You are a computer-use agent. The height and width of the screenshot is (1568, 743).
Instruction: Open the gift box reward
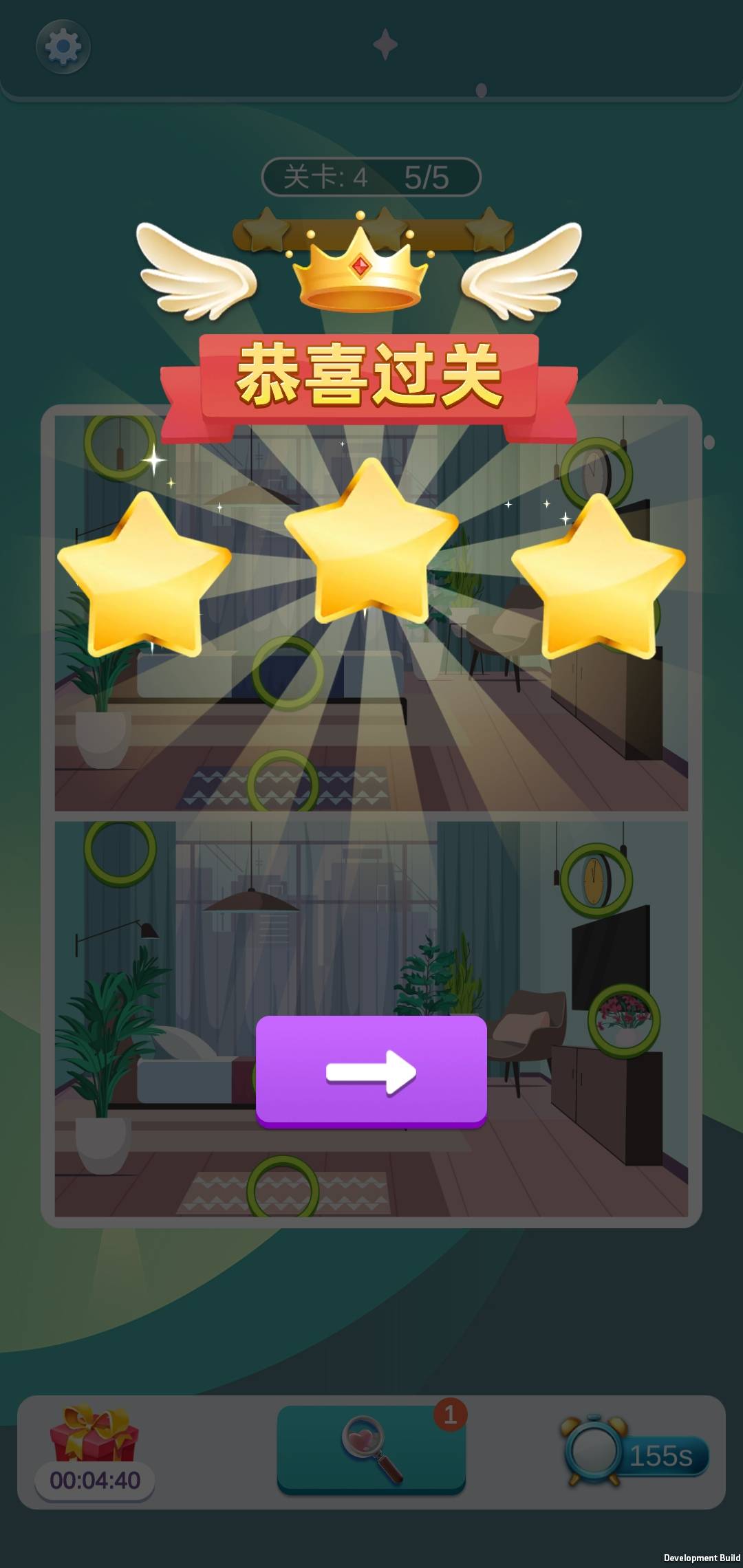(x=94, y=1436)
